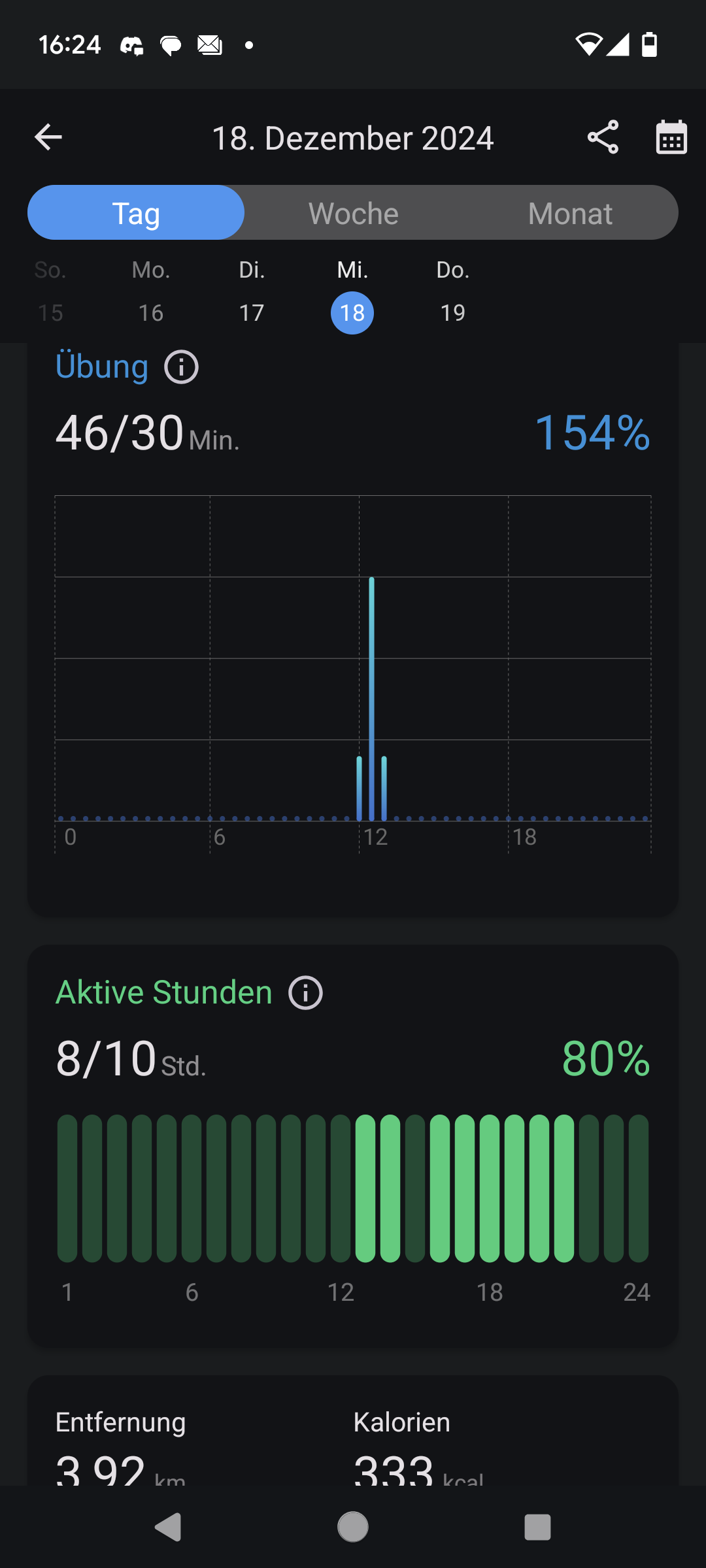The height and width of the screenshot is (1568, 706).
Task: Switch to the Woche view
Action: (x=353, y=213)
